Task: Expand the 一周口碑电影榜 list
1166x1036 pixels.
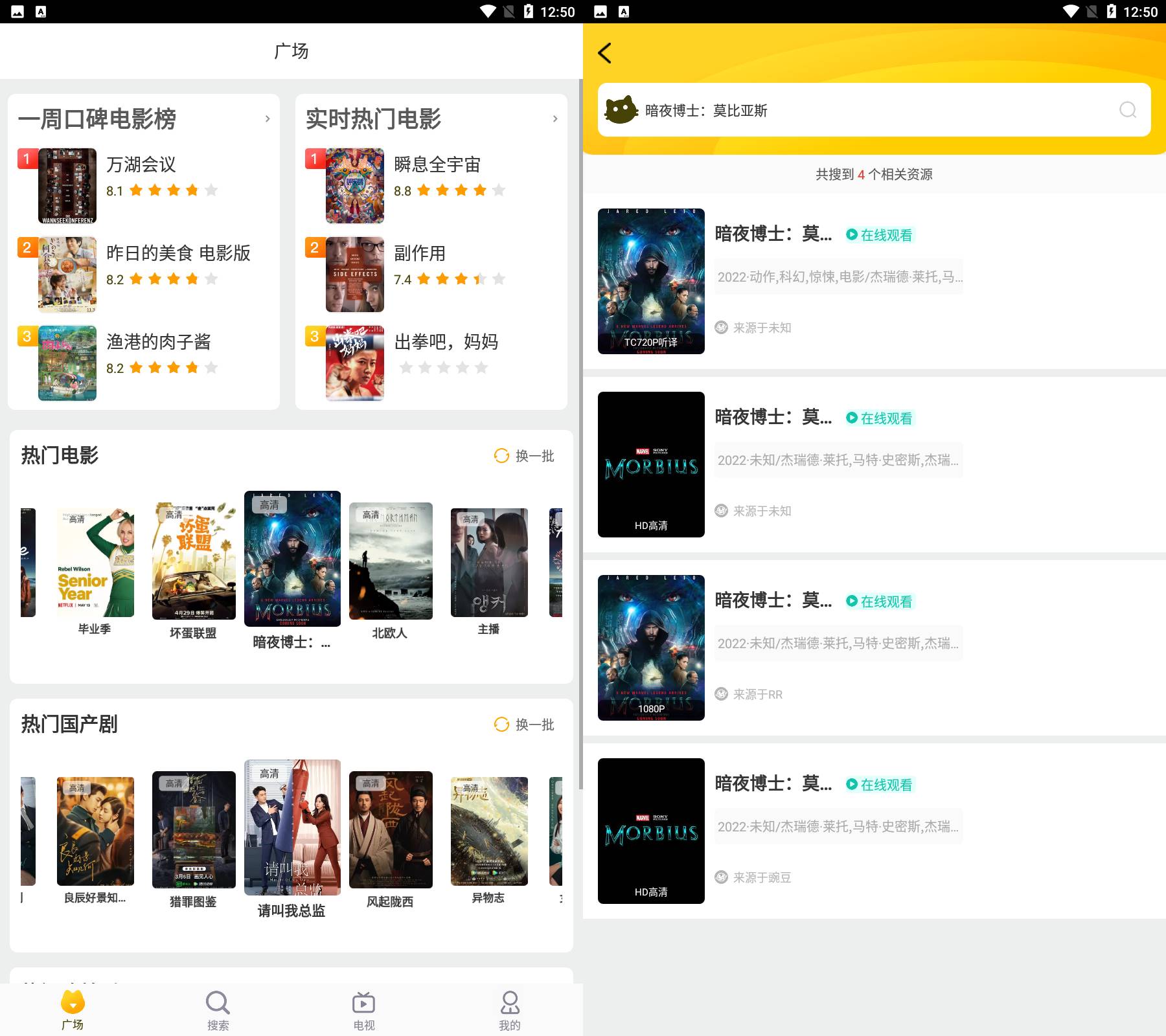Action: tap(267, 118)
